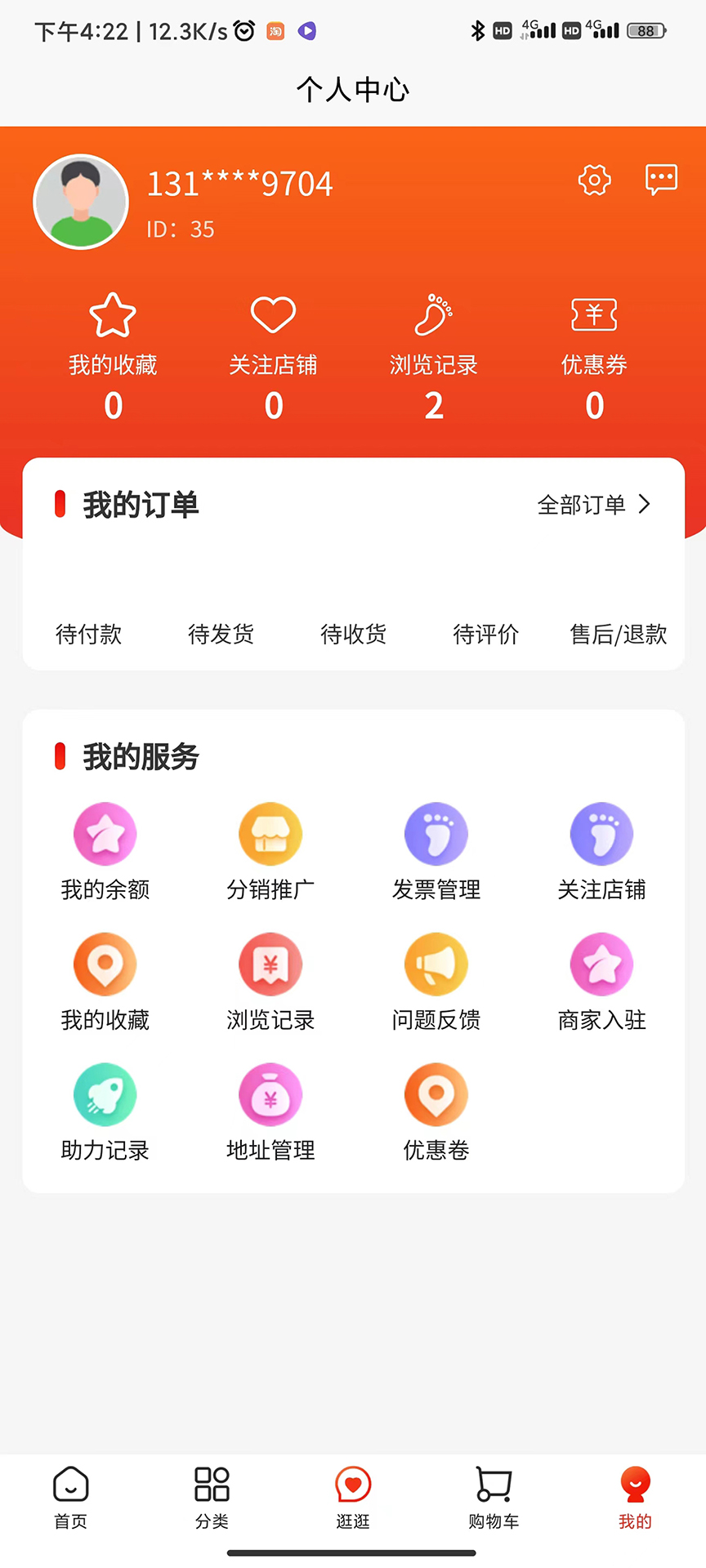This screenshot has height=1568, width=706.
Task: Open 我的收藏 star counter in header
Action: [x=113, y=357]
